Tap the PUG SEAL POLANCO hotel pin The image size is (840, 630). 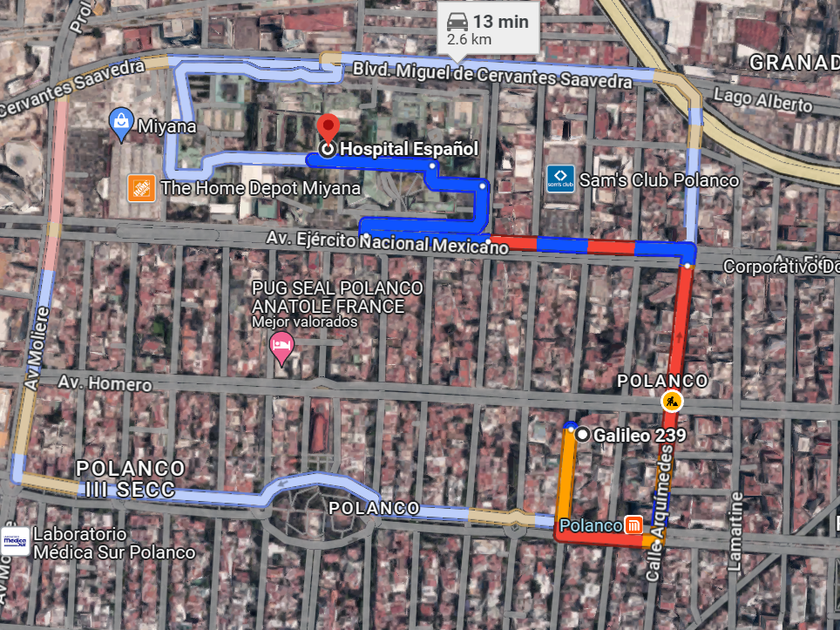(x=282, y=347)
